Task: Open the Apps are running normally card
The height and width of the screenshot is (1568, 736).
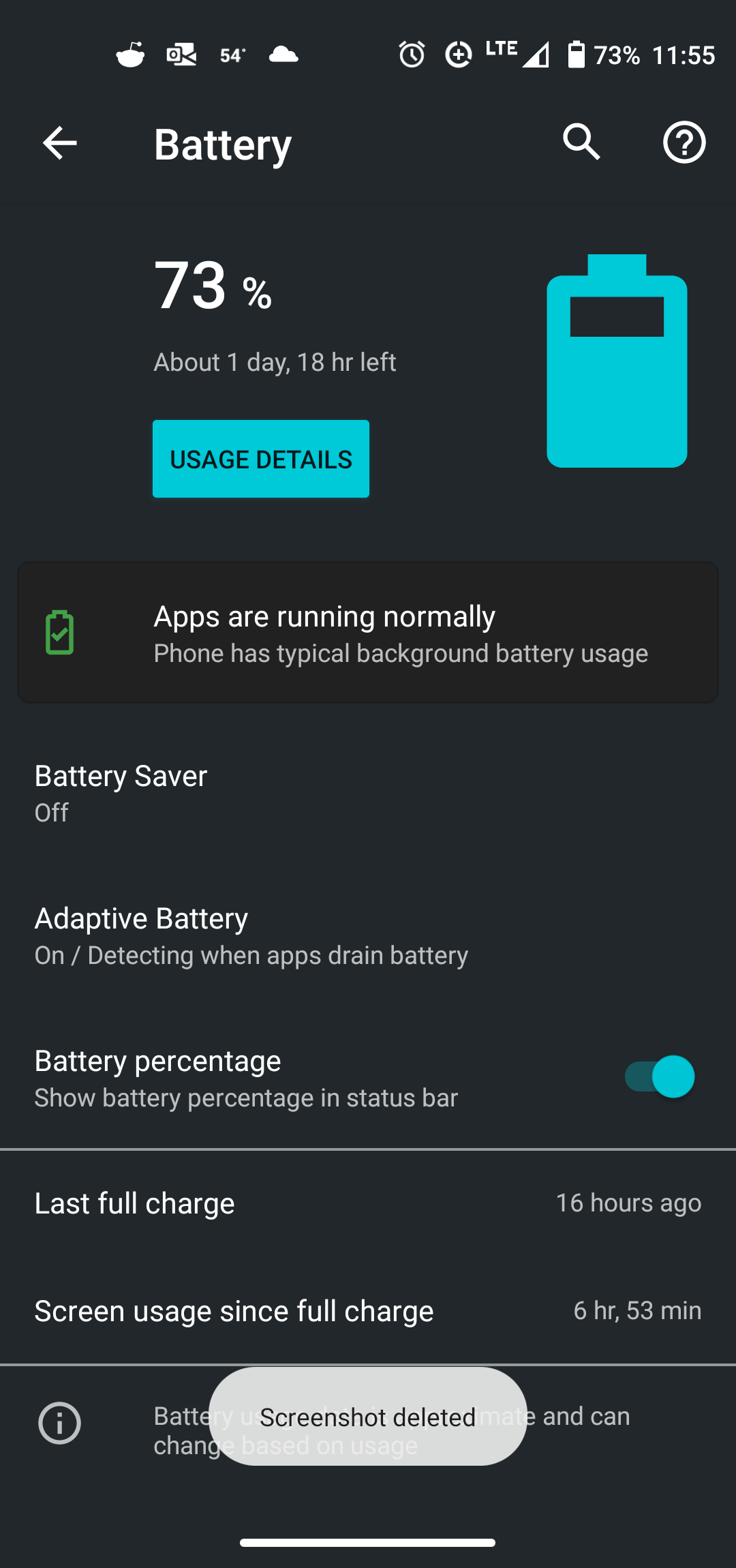Action: [368, 633]
